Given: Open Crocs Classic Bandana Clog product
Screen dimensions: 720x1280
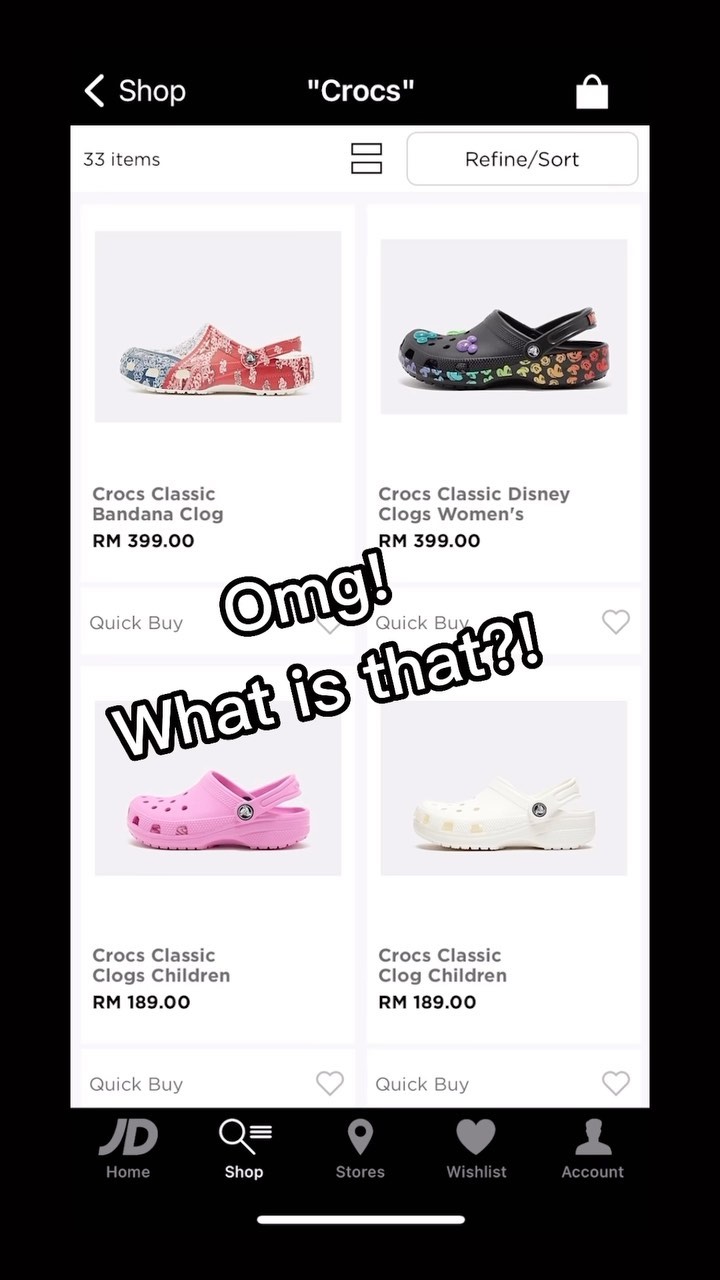Looking at the screenshot, I should tap(218, 327).
